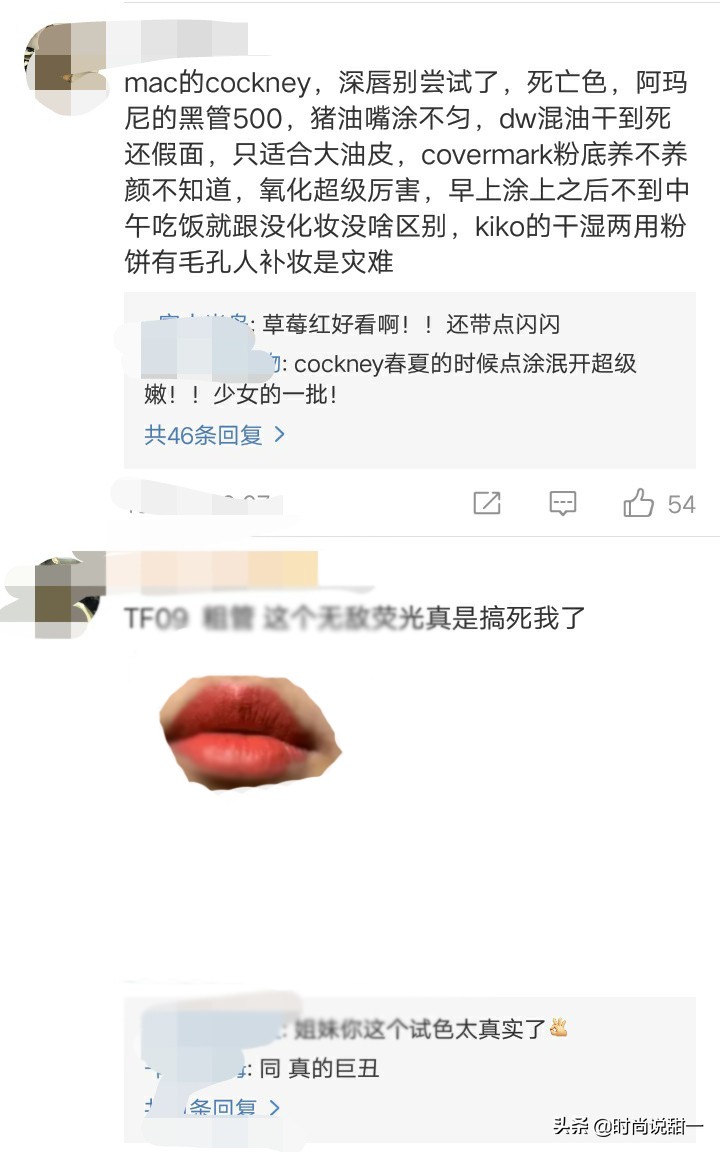720x1152 pixels.
Task: Reply to the mac cockney comment
Action: 563,503
